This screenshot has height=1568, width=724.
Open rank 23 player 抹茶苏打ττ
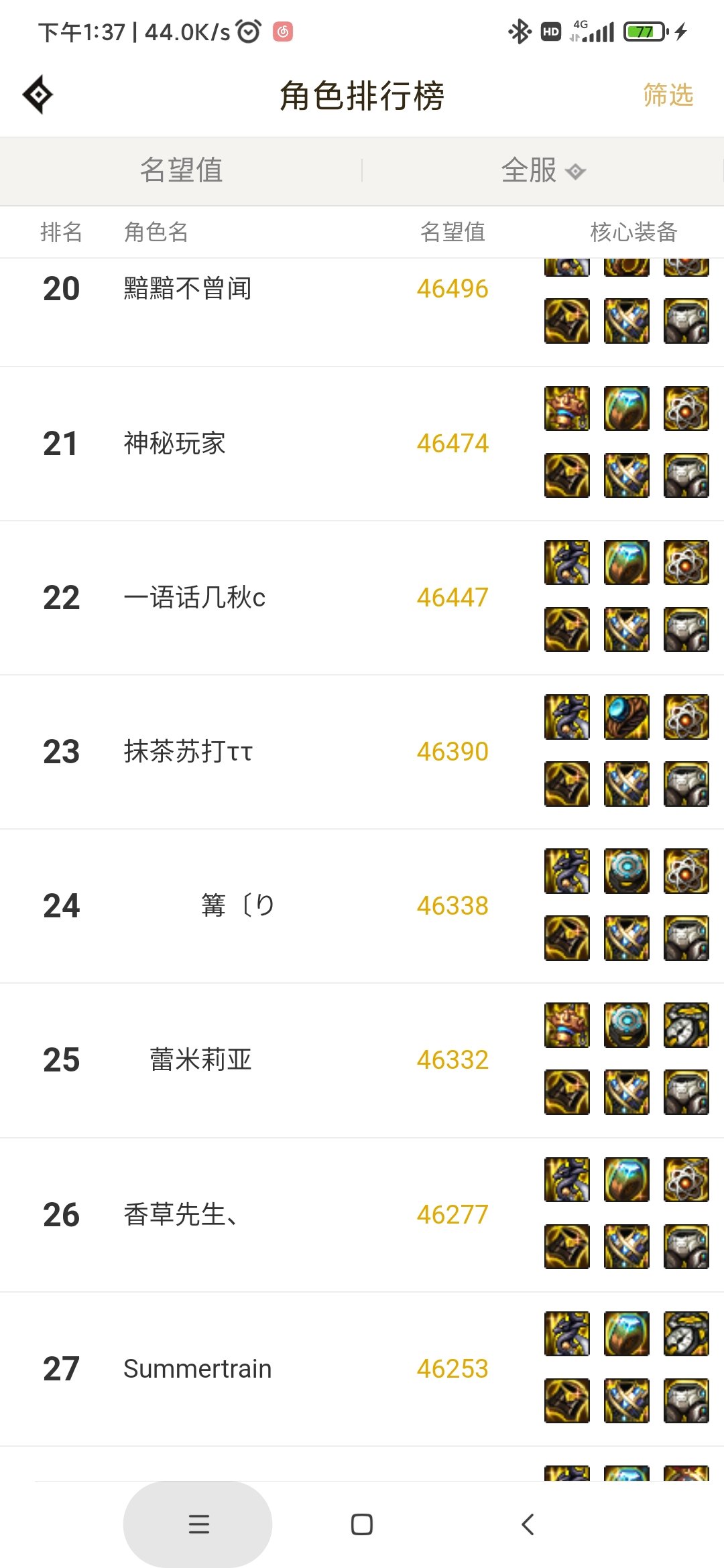tap(362, 752)
